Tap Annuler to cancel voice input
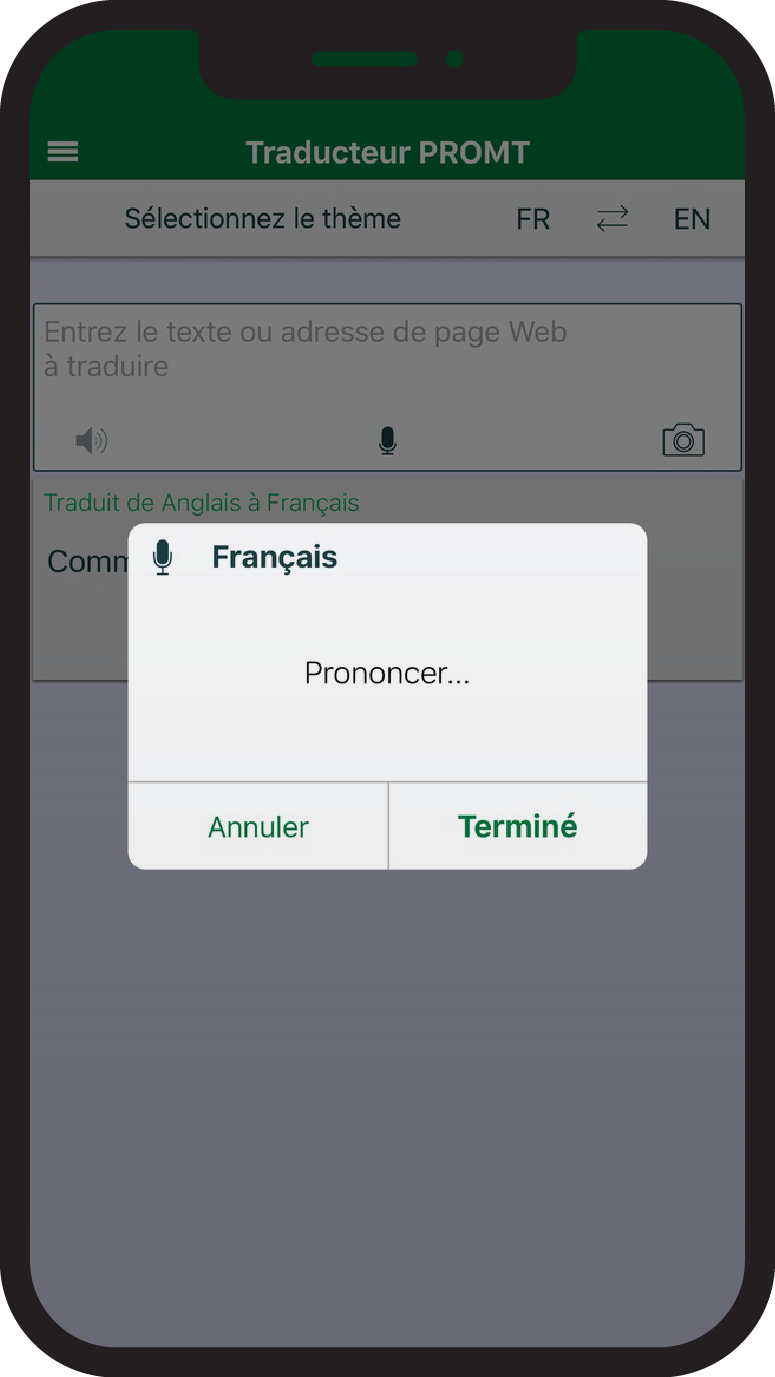775x1377 pixels. click(258, 827)
